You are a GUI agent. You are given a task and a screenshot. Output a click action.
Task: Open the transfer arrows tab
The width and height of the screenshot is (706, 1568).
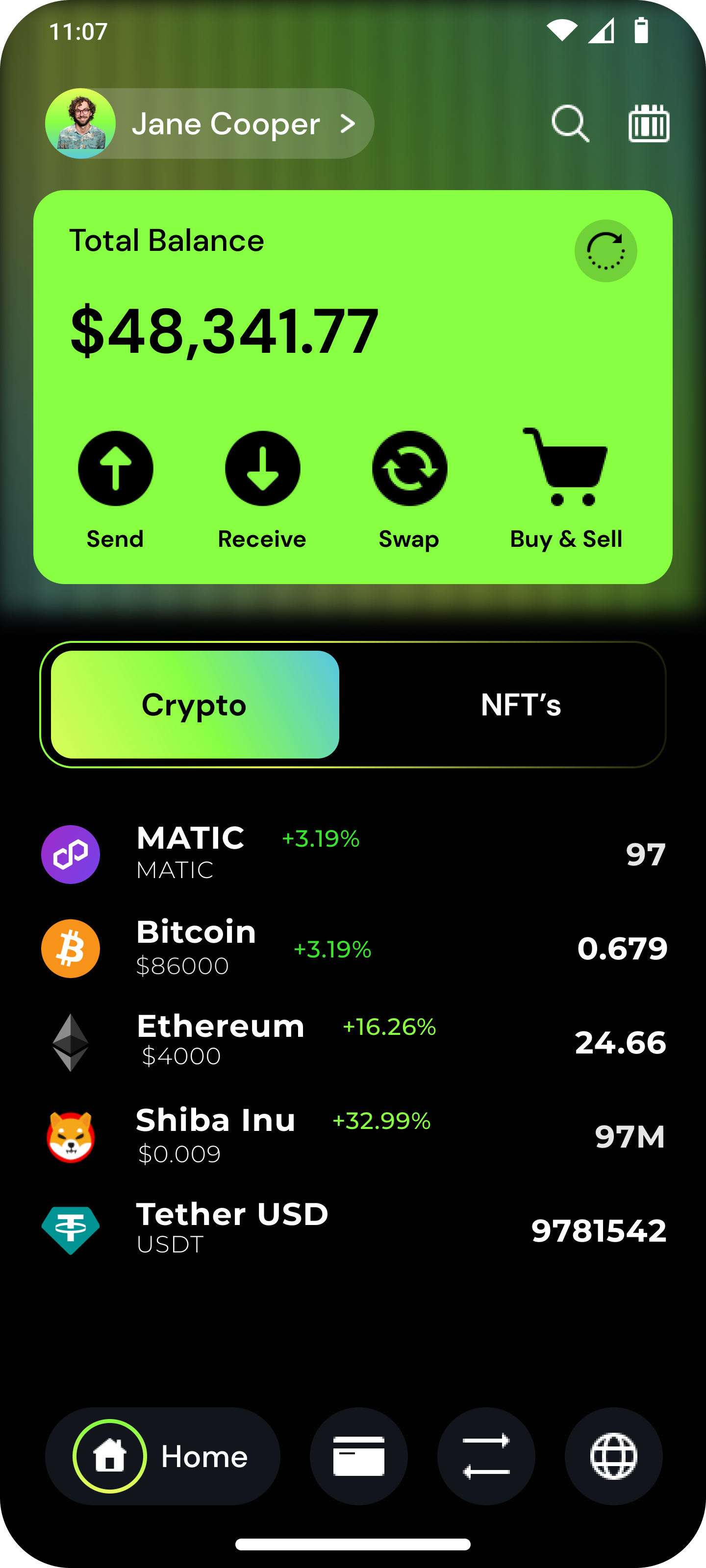[x=486, y=1456]
